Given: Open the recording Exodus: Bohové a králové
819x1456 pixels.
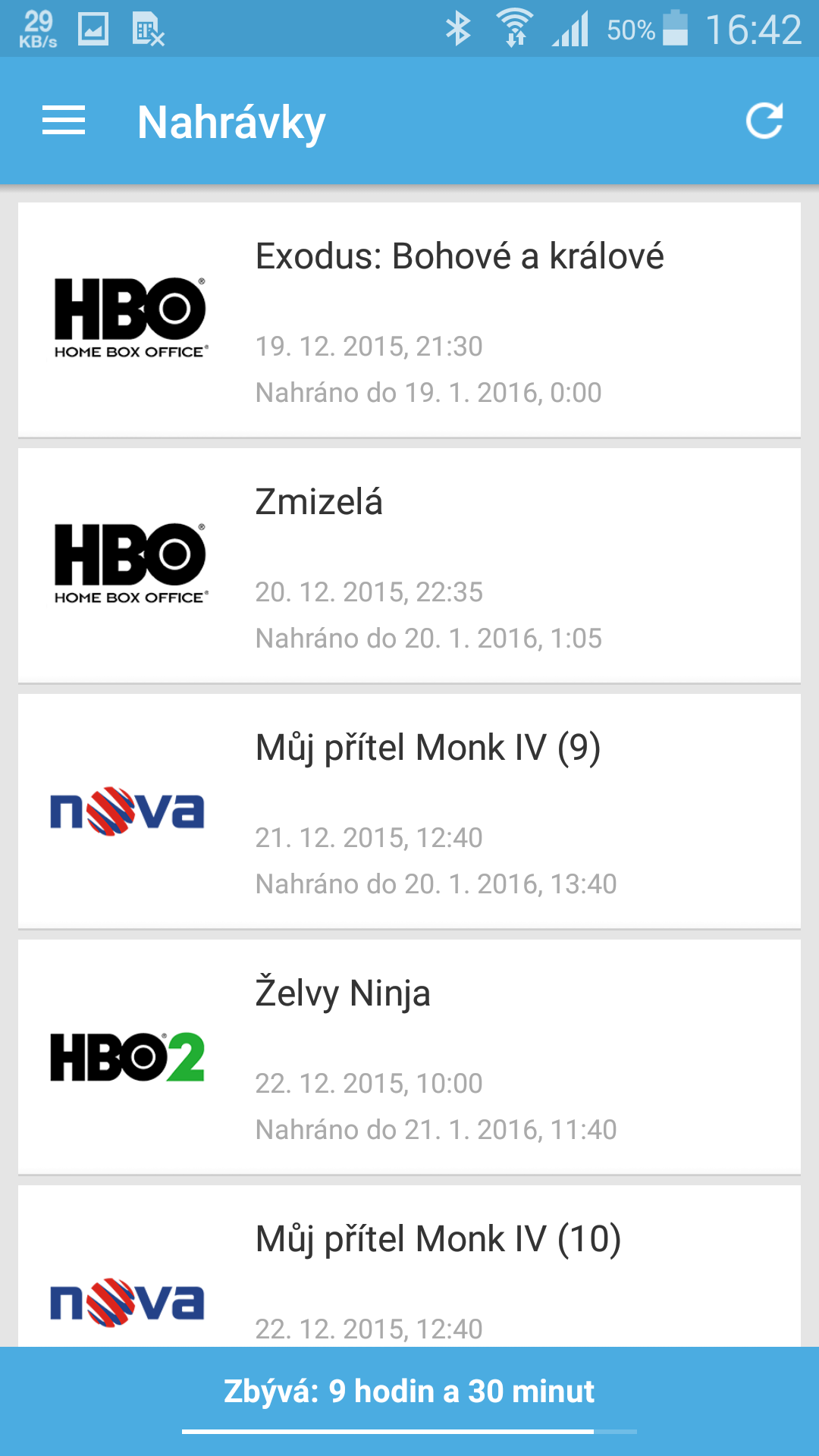Looking at the screenshot, I should click(409, 320).
